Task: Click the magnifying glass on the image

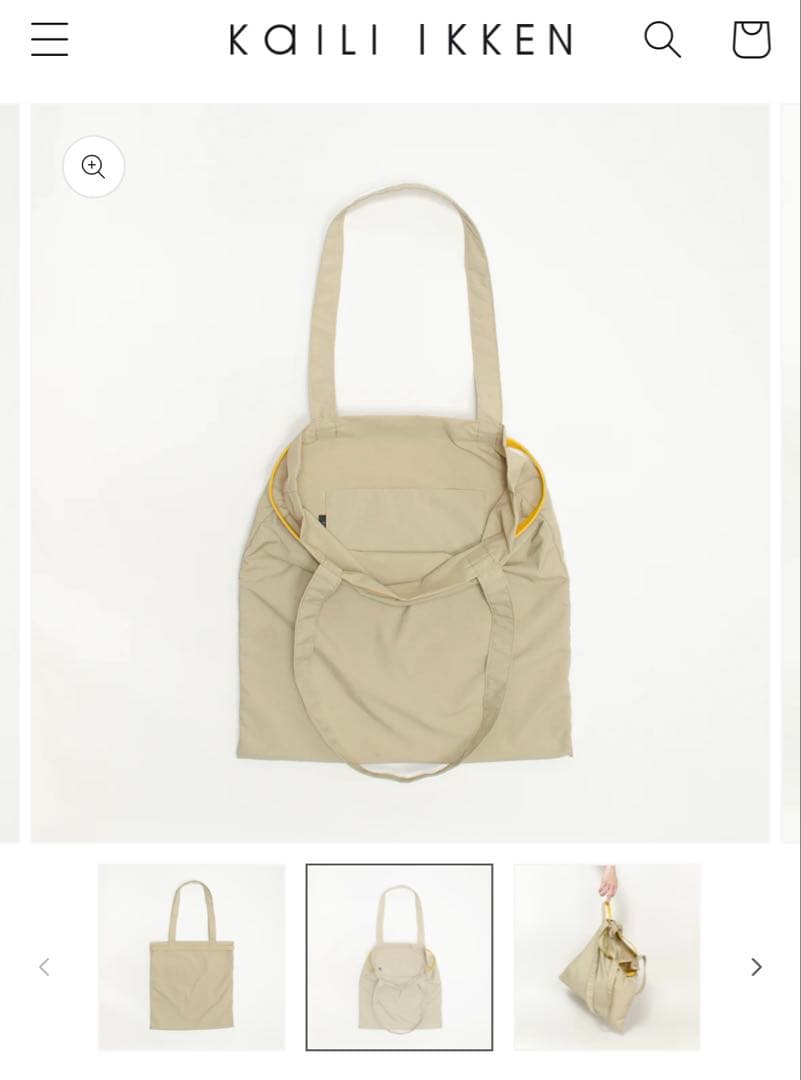Action: pos(93,166)
